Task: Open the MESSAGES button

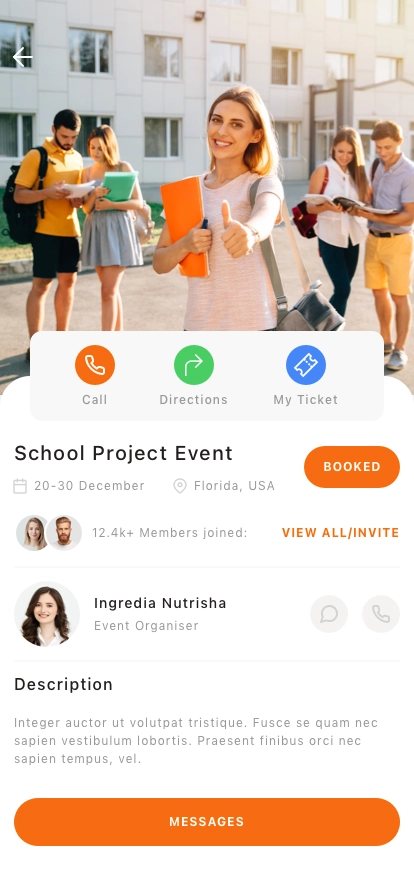Action: 207,822
